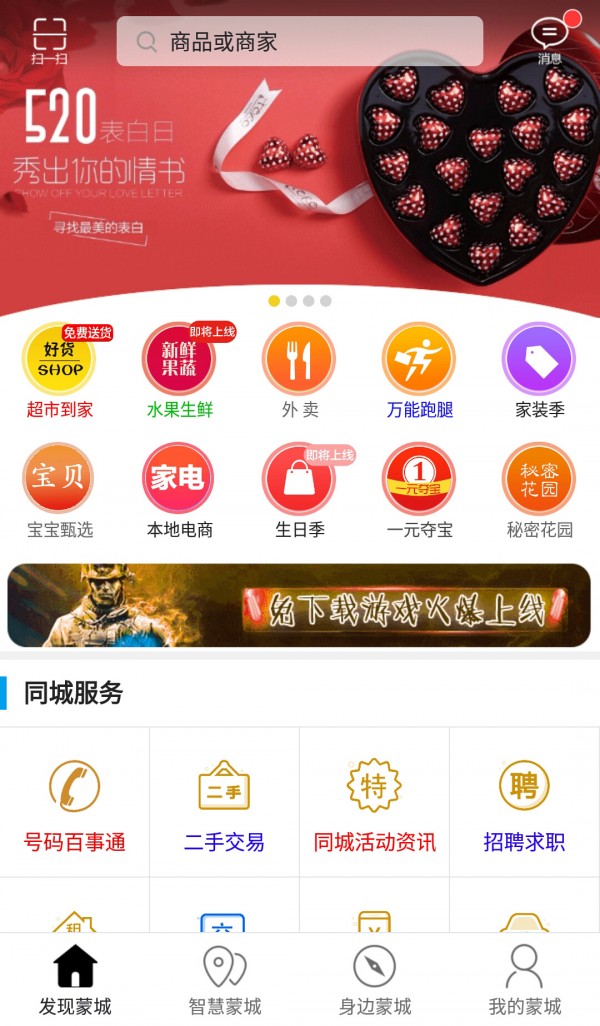The height and width of the screenshot is (1026, 600).
Task: Open 招聘求职 jobs
Action: point(524,803)
